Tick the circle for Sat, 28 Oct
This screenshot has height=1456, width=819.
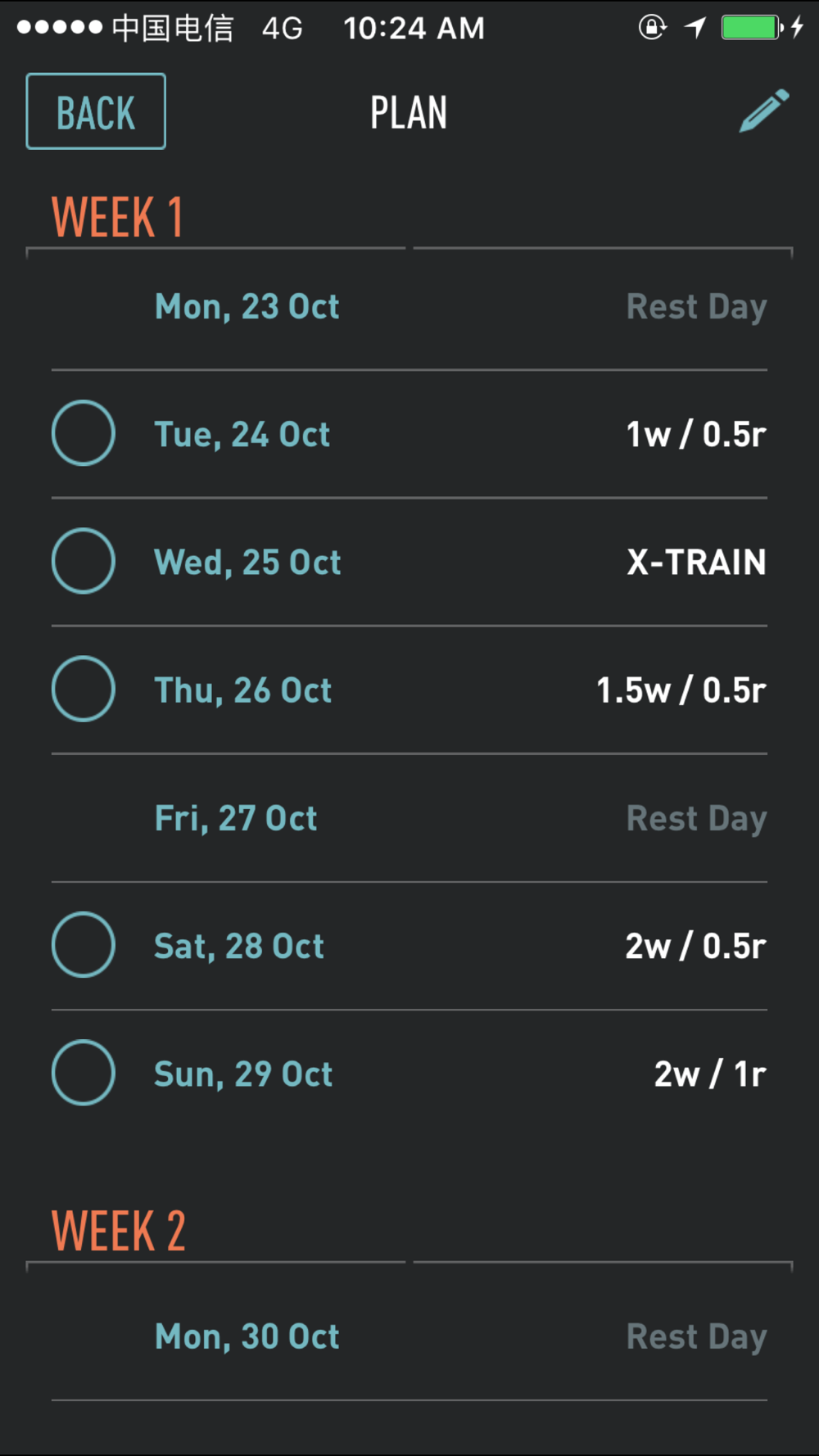click(x=84, y=944)
